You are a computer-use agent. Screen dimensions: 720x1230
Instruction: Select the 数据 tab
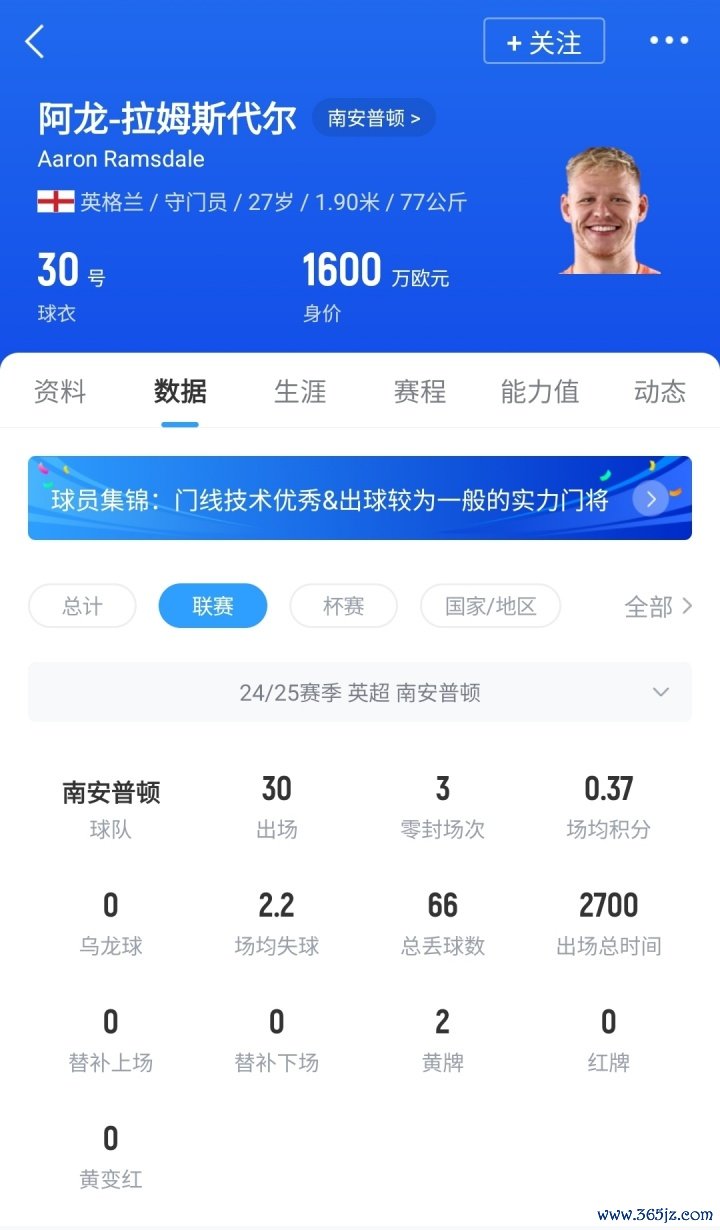tap(180, 391)
